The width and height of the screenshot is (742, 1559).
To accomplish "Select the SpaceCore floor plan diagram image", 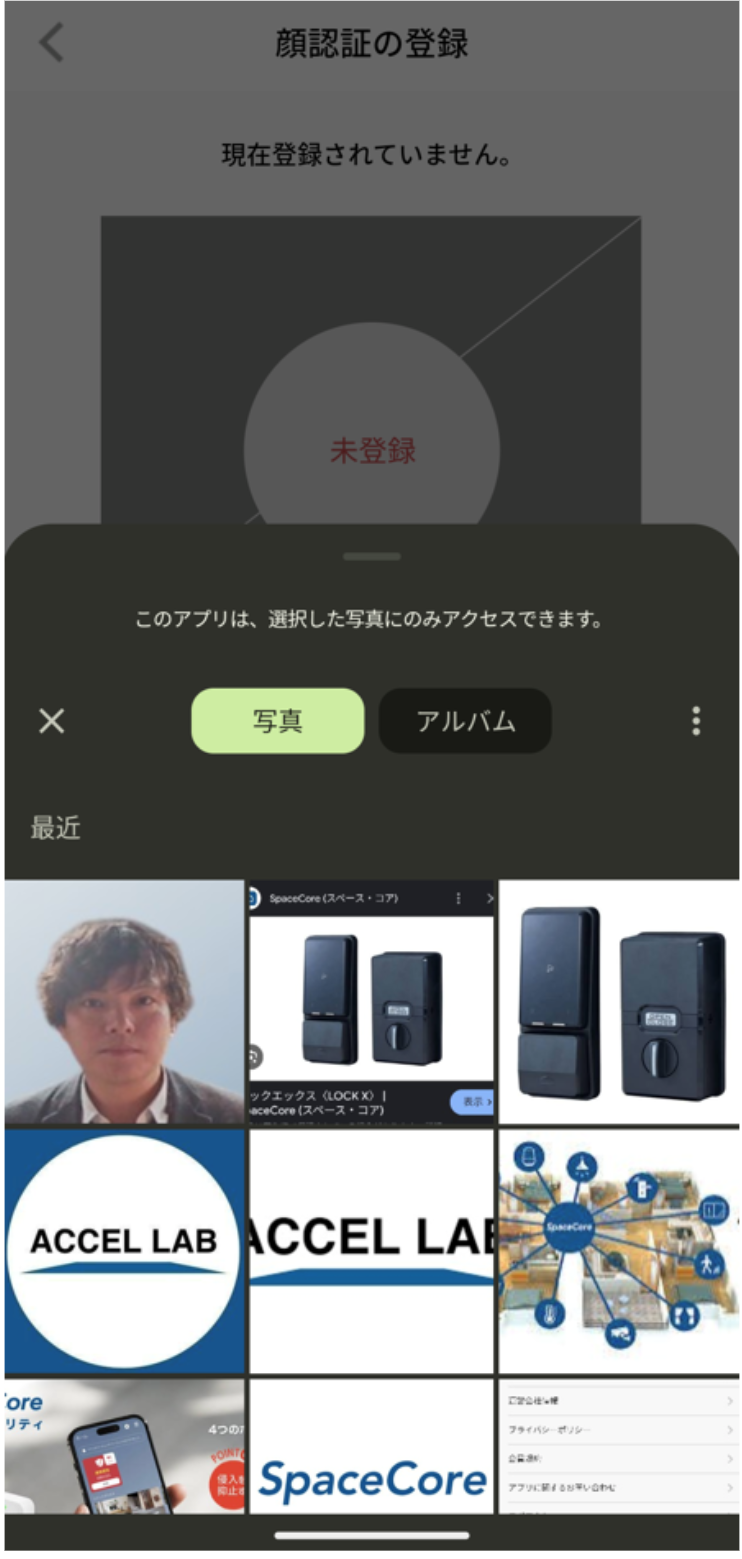I will [x=619, y=1251].
